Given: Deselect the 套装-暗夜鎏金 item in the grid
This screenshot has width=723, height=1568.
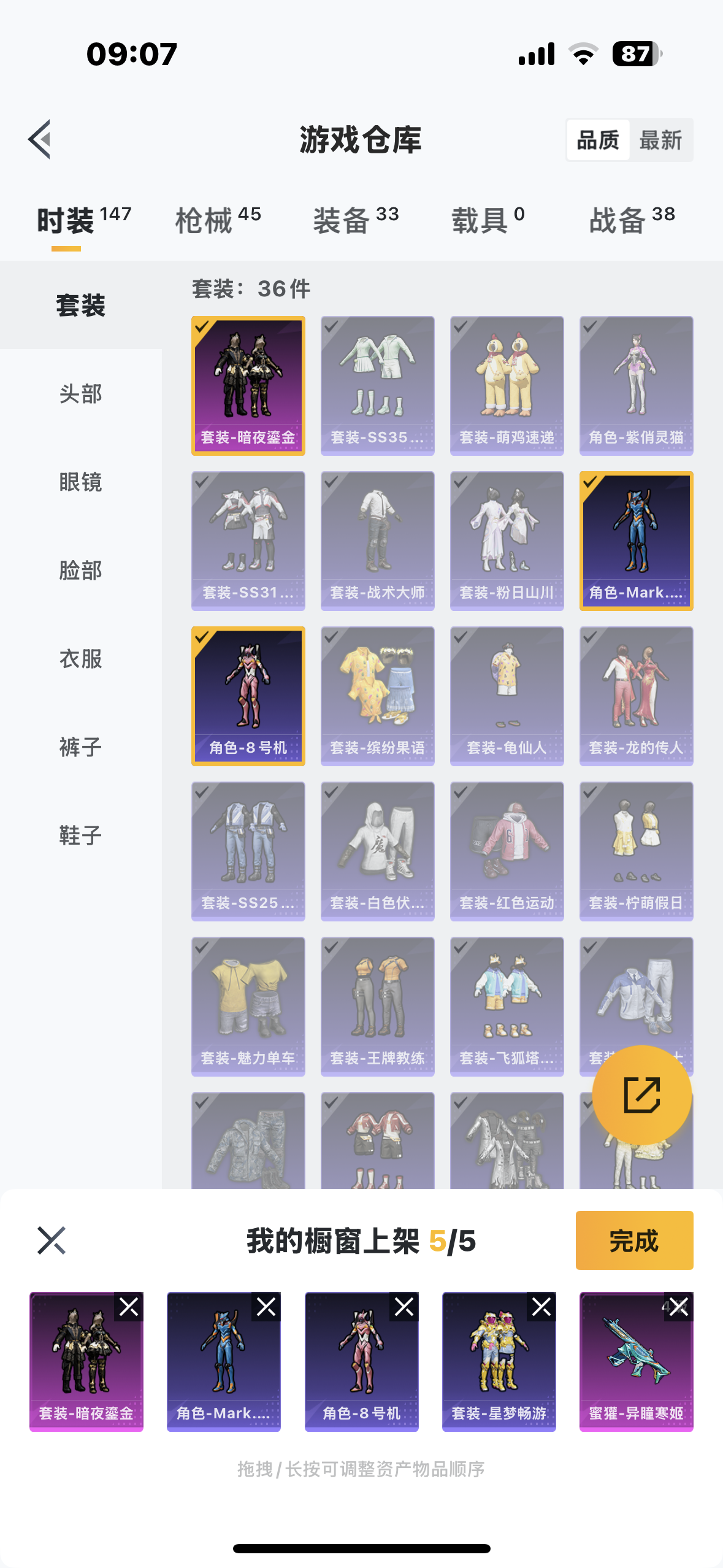Looking at the screenshot, I should (x=248, y=385).
